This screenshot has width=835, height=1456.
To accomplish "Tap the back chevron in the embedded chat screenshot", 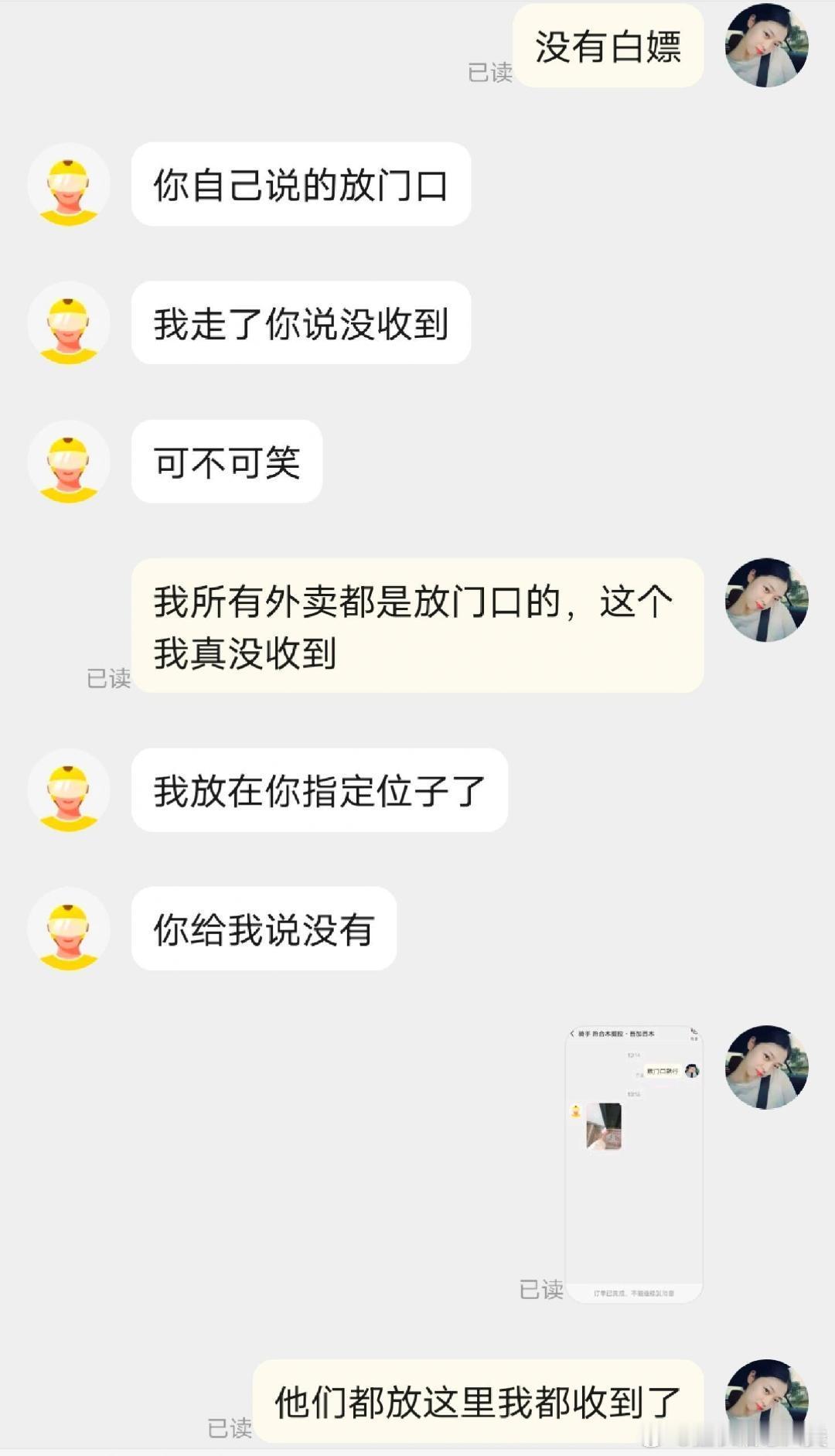I will (571, 1033).
